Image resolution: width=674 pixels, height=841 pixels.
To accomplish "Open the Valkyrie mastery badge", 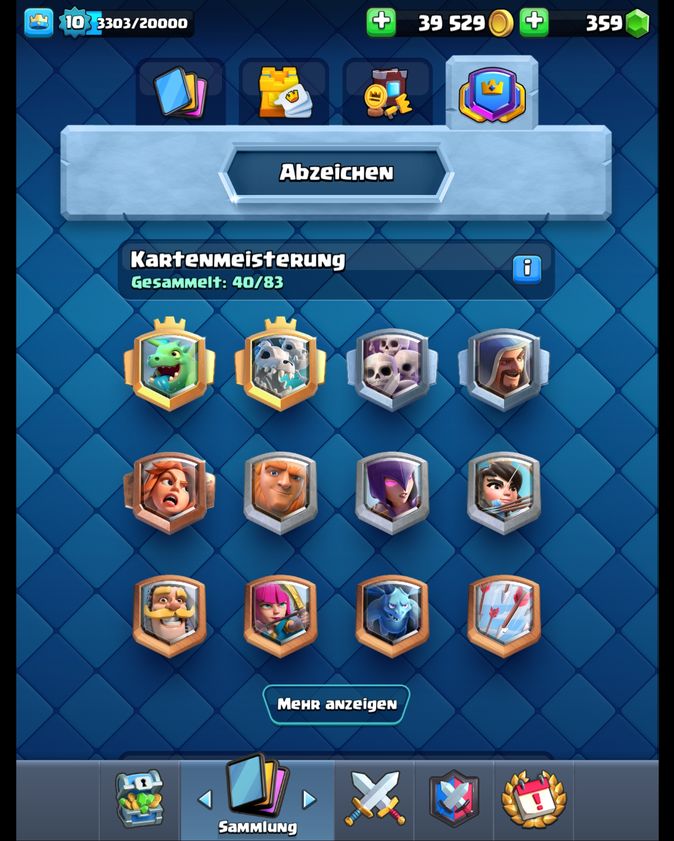I will tap(169, 490).
